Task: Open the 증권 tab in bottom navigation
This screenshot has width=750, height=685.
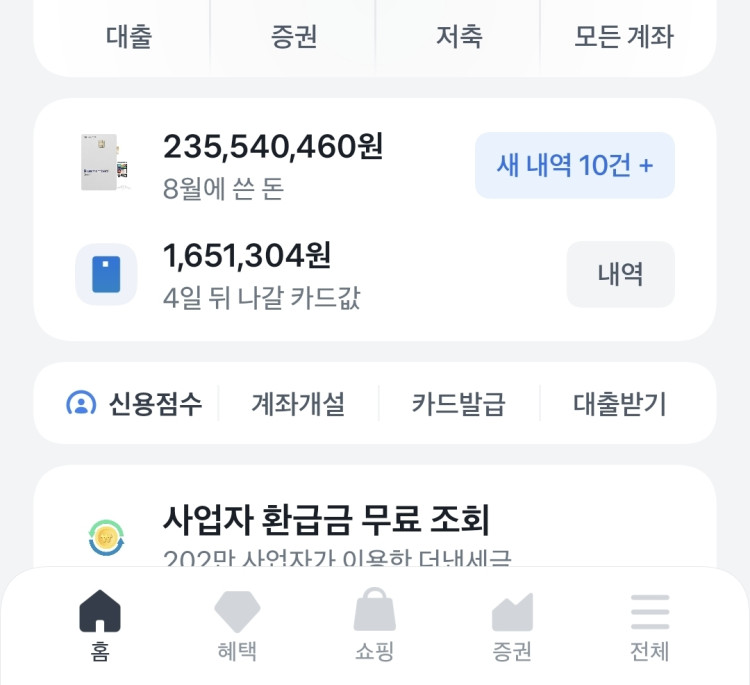Action: pyautogui.click(x=512, y=626)
